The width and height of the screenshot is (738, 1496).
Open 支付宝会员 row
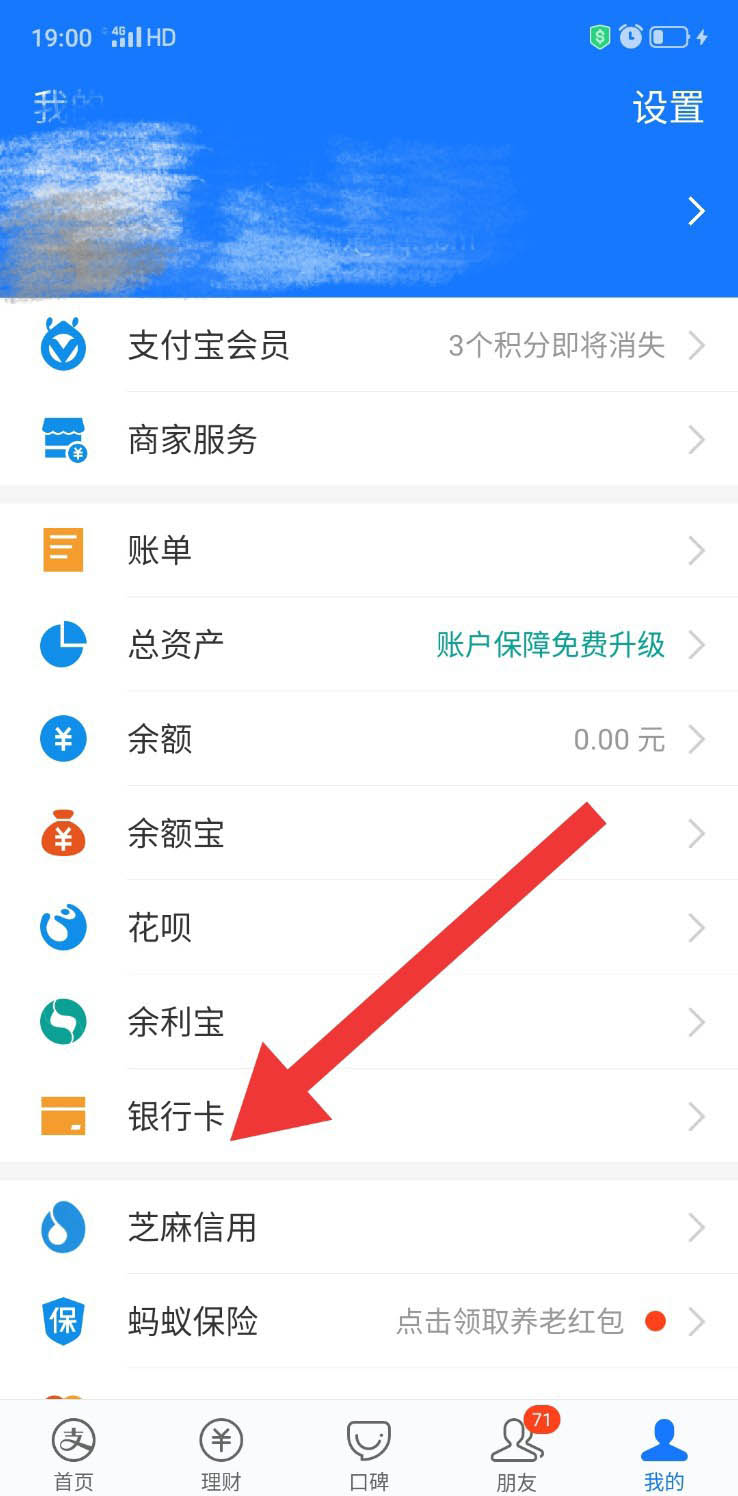pyautogui.click(x=369, y=346)
